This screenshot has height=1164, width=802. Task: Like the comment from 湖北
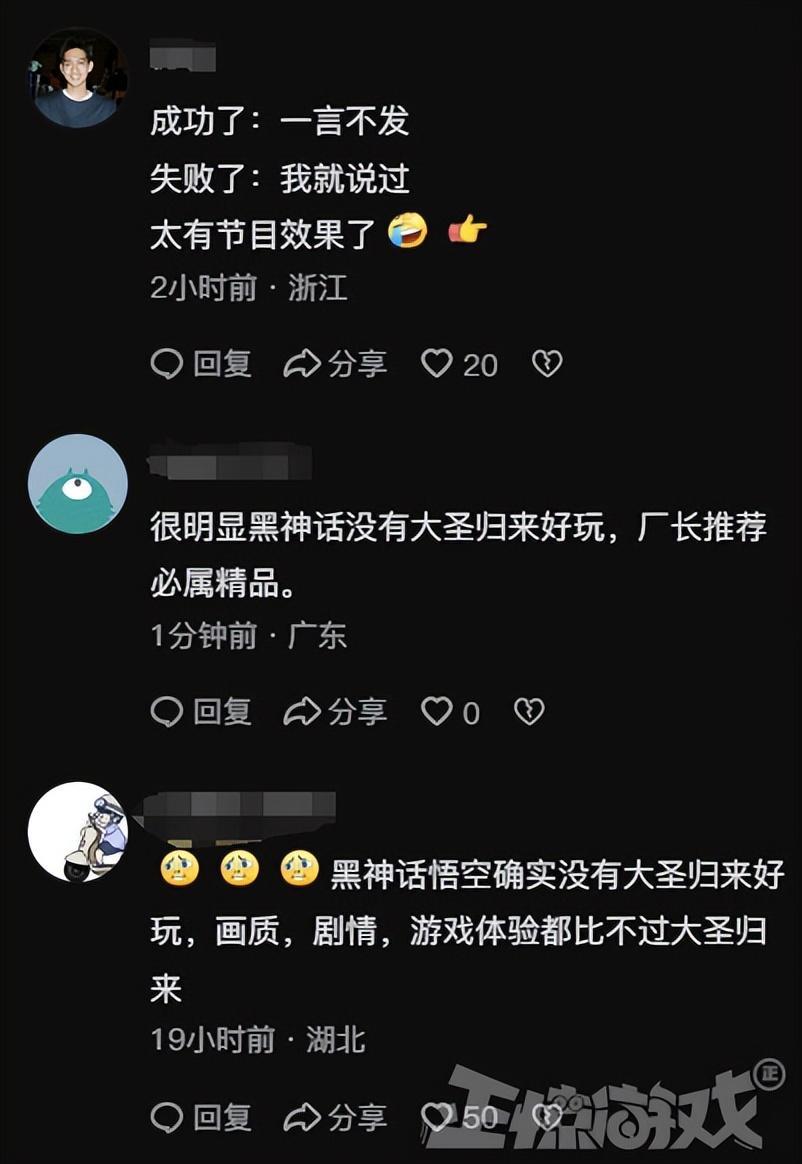[437, 1117]
